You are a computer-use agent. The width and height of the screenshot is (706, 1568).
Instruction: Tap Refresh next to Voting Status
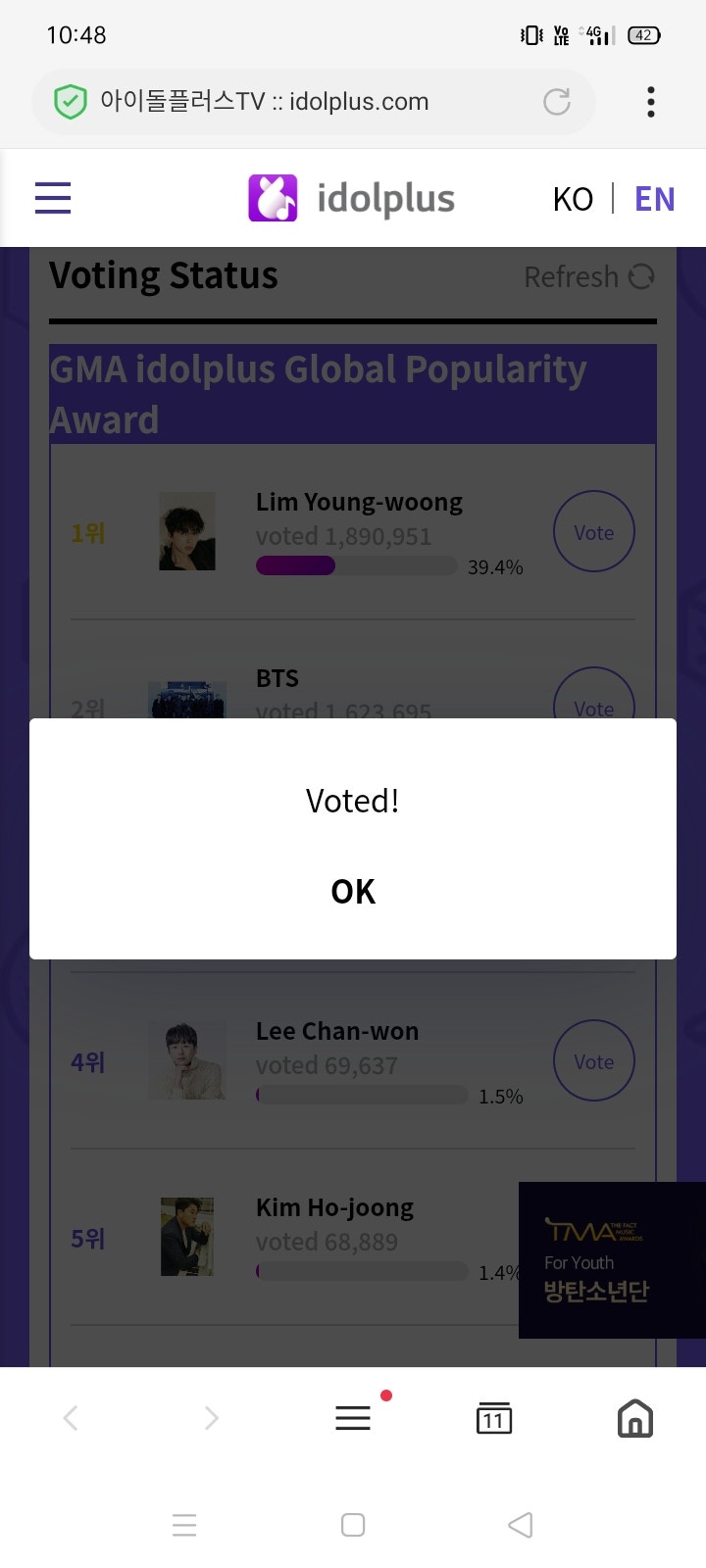click(x=588, y=276)
